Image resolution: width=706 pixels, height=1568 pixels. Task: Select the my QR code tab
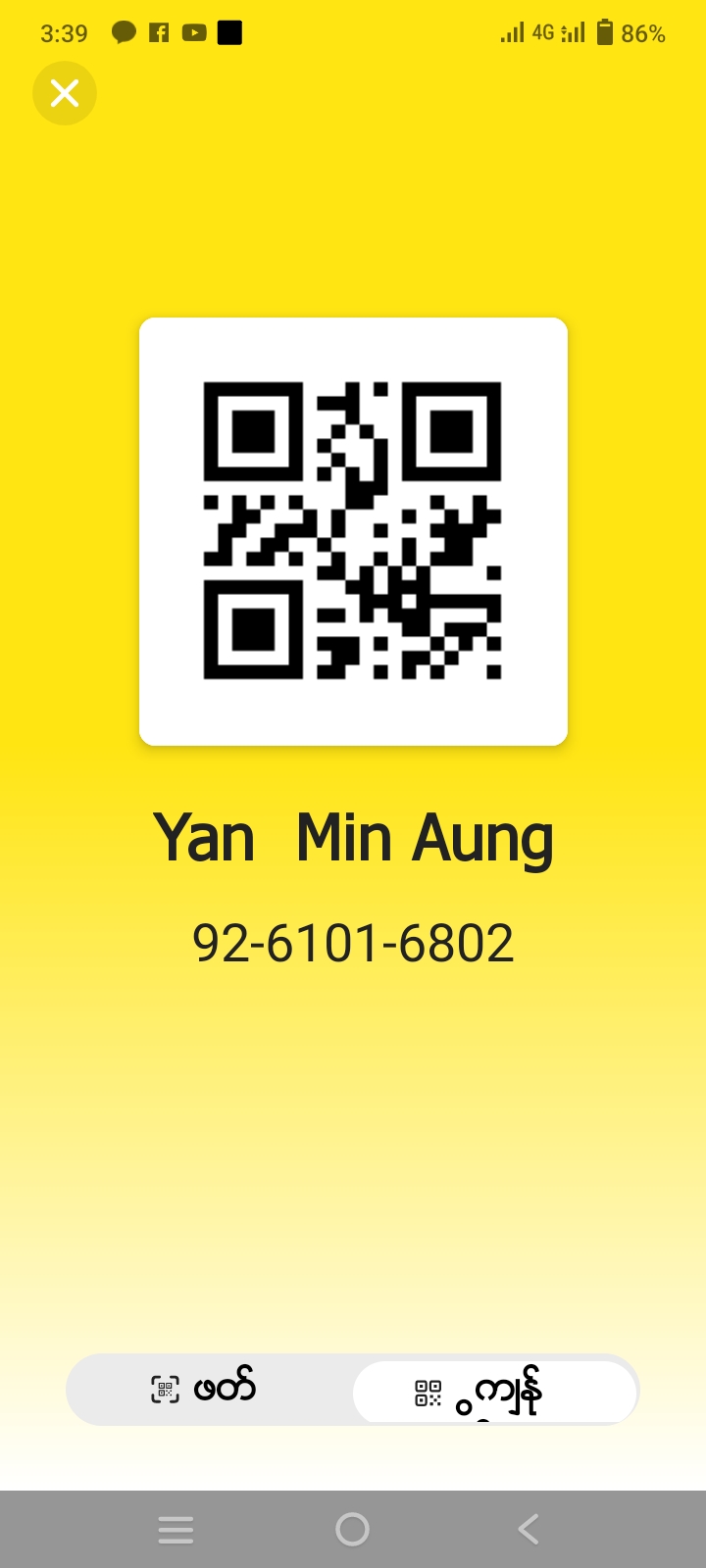(494, 1391)
